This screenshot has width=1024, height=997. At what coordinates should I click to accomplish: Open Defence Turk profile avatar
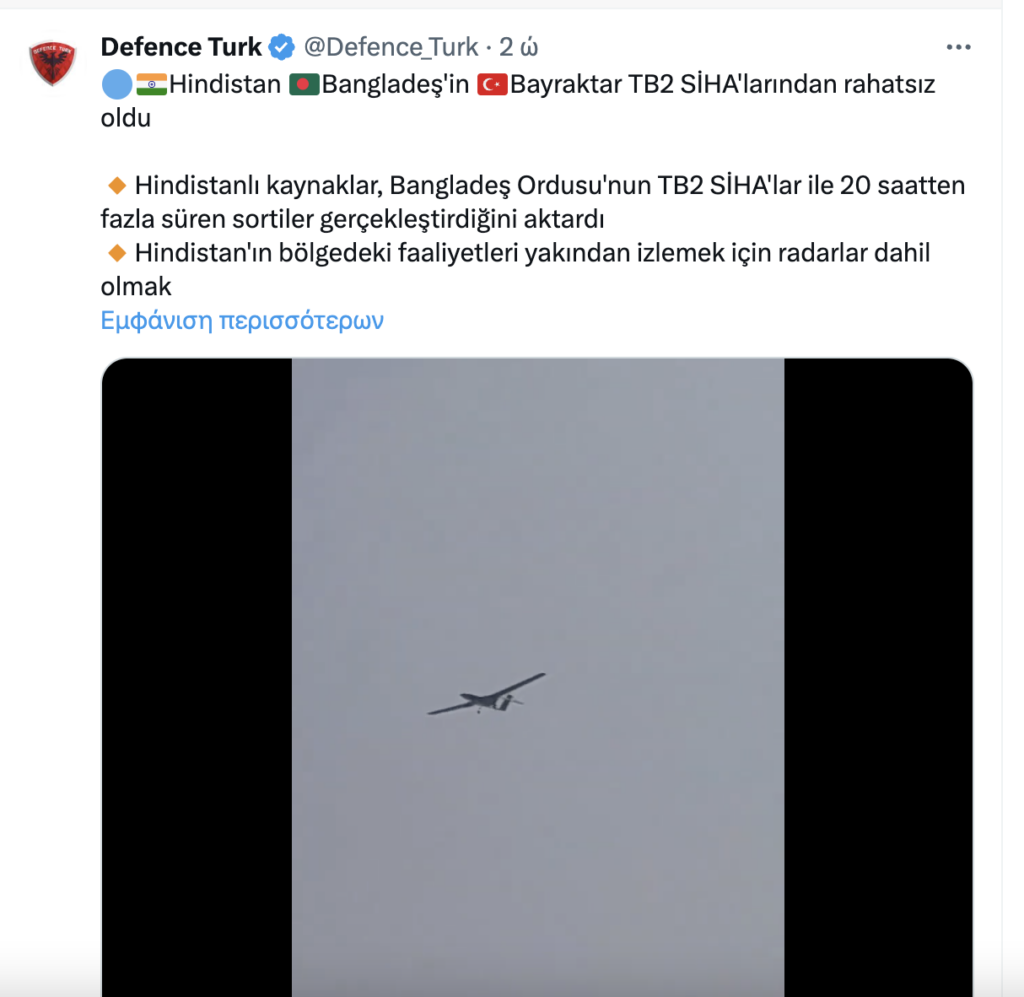click(52, 63)
